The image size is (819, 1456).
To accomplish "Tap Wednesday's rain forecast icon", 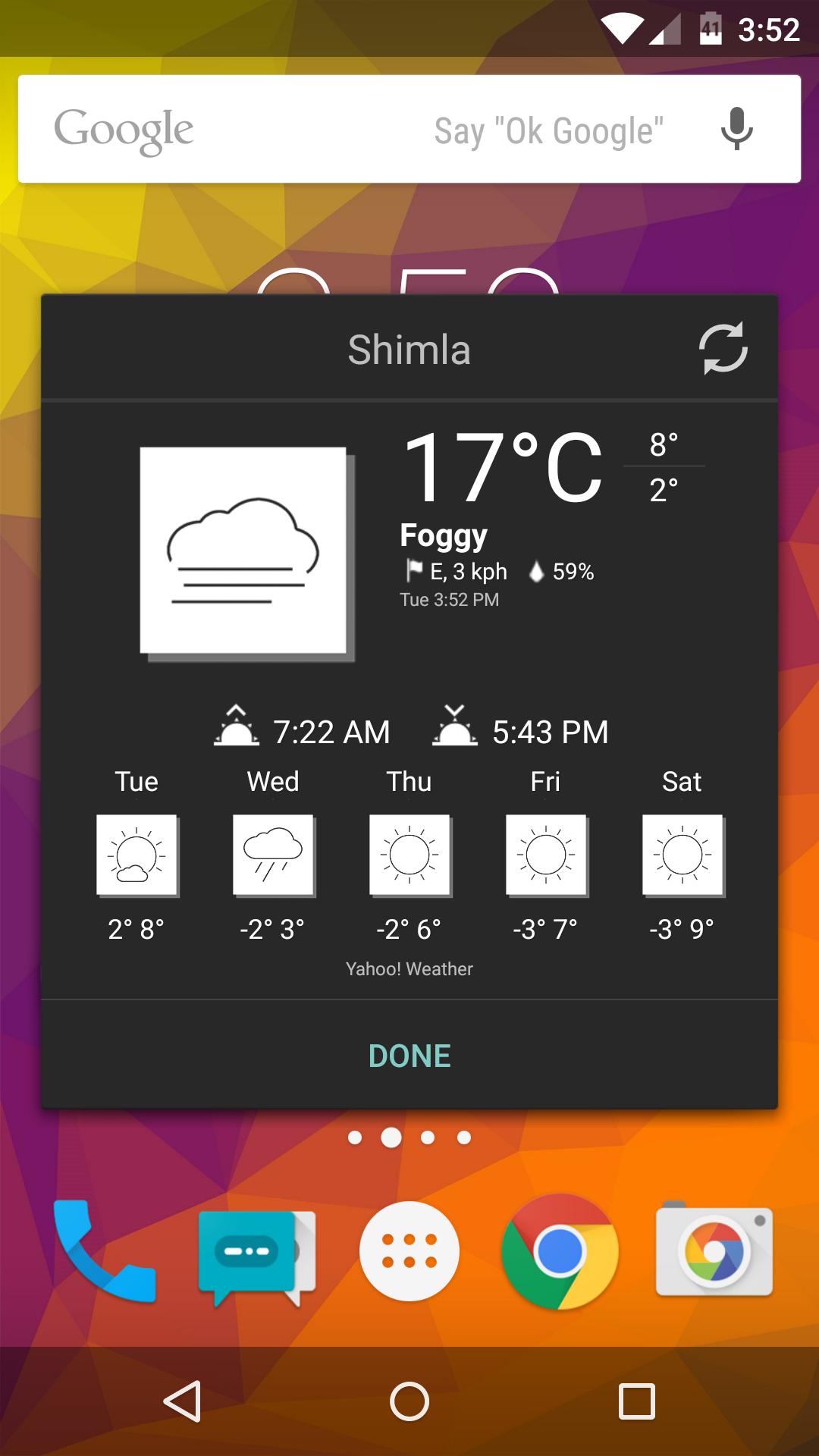I will [273, 855].
